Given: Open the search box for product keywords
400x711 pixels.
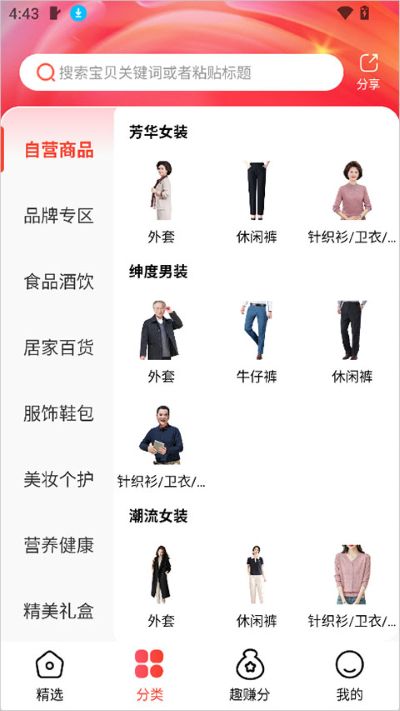Looking at the screenshot, I should 181,73.
